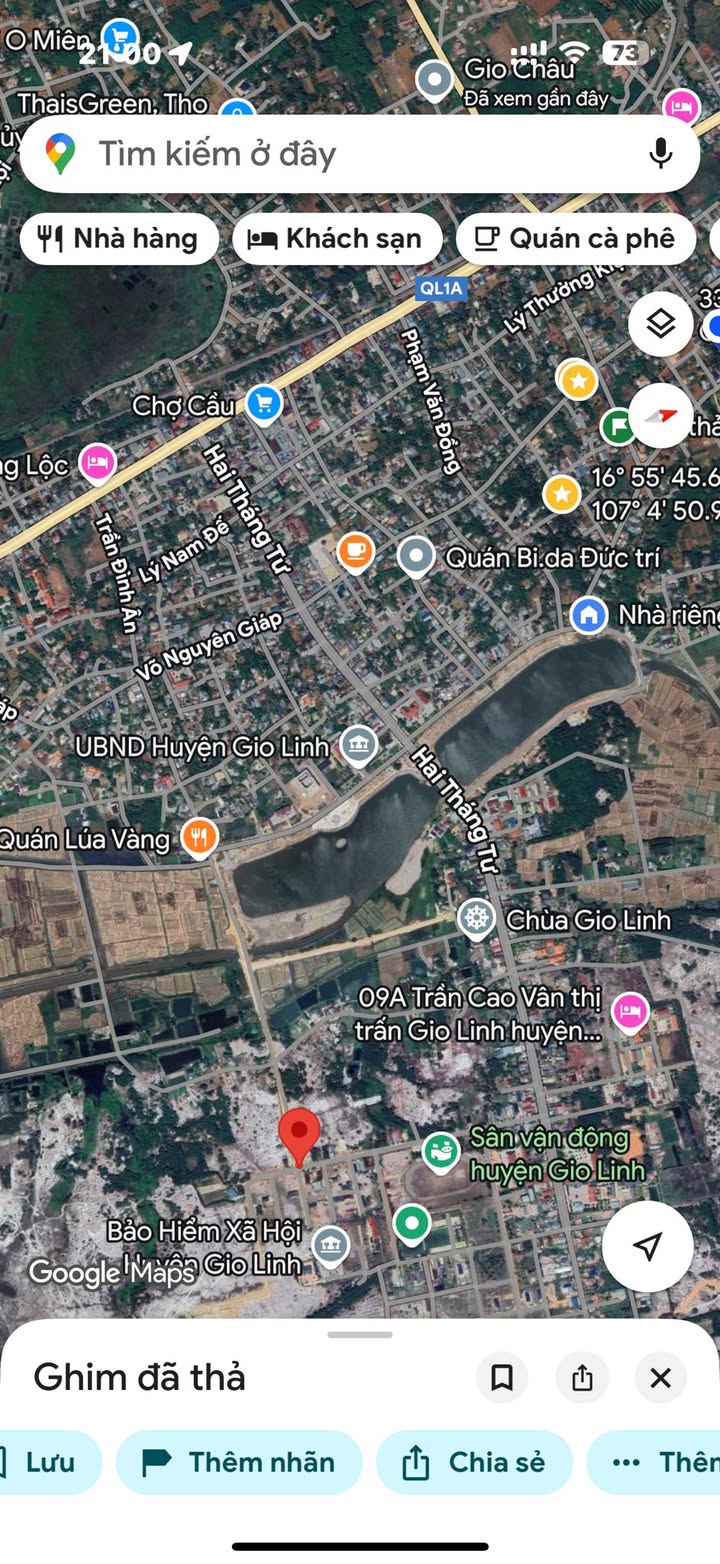The width and height of the screenshot is (720, 1564).
Task: Select the "Nhà hàng" chip
Action: pos(119,239)
